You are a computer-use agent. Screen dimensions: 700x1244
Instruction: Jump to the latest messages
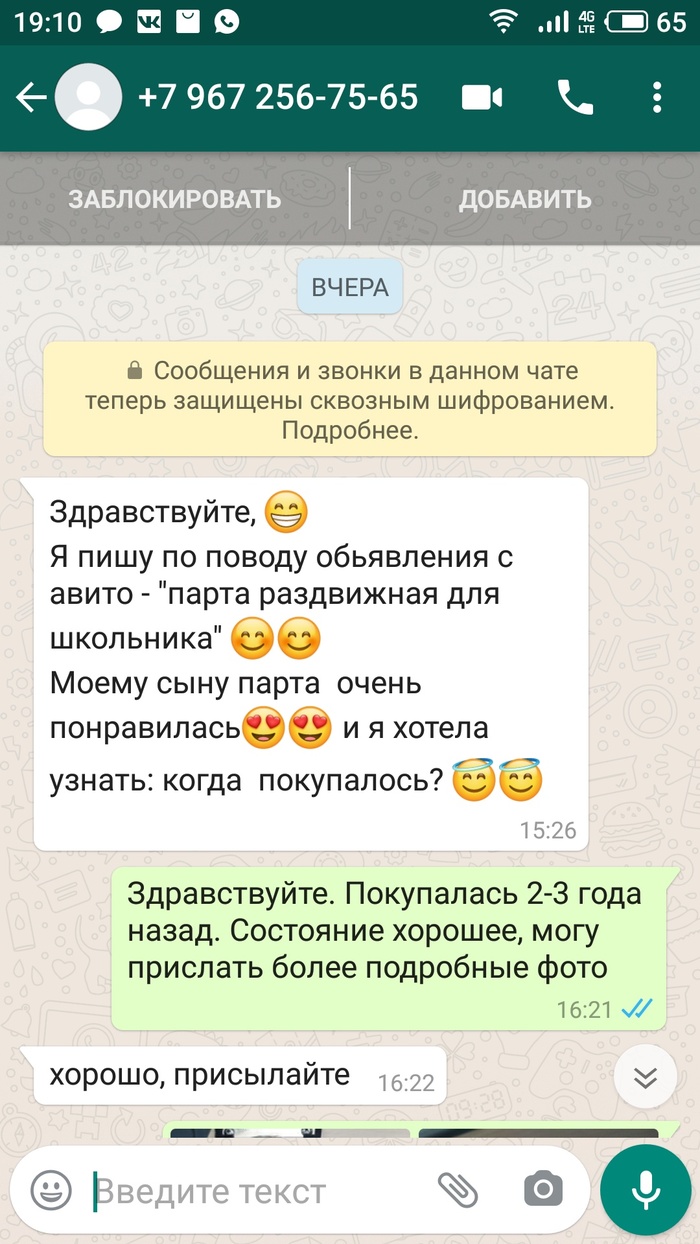click(645, 1077)
